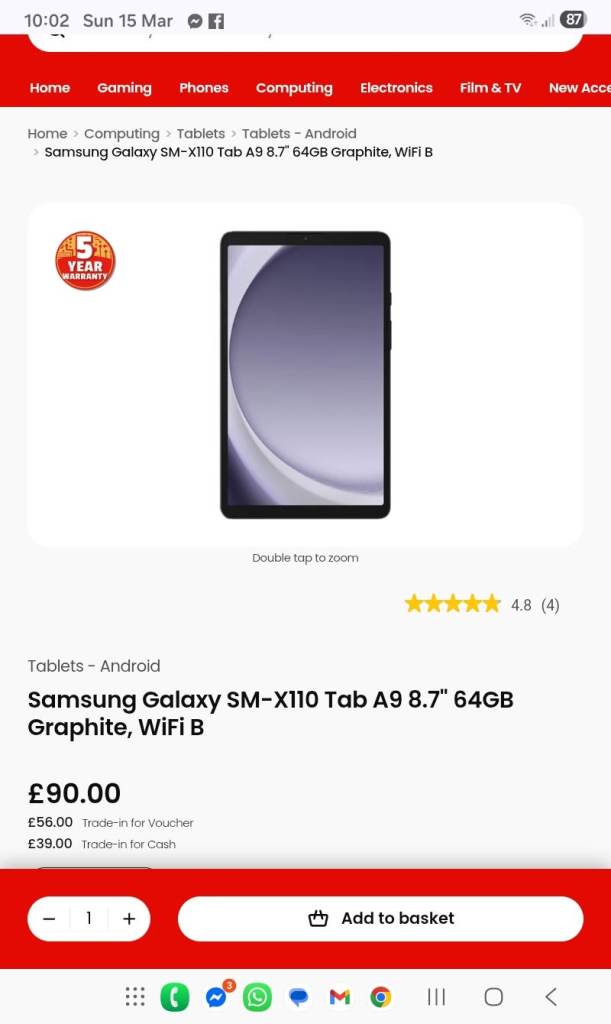611x1024 pixels.
Task: Switch to the Gaming category
Action: 124,88
